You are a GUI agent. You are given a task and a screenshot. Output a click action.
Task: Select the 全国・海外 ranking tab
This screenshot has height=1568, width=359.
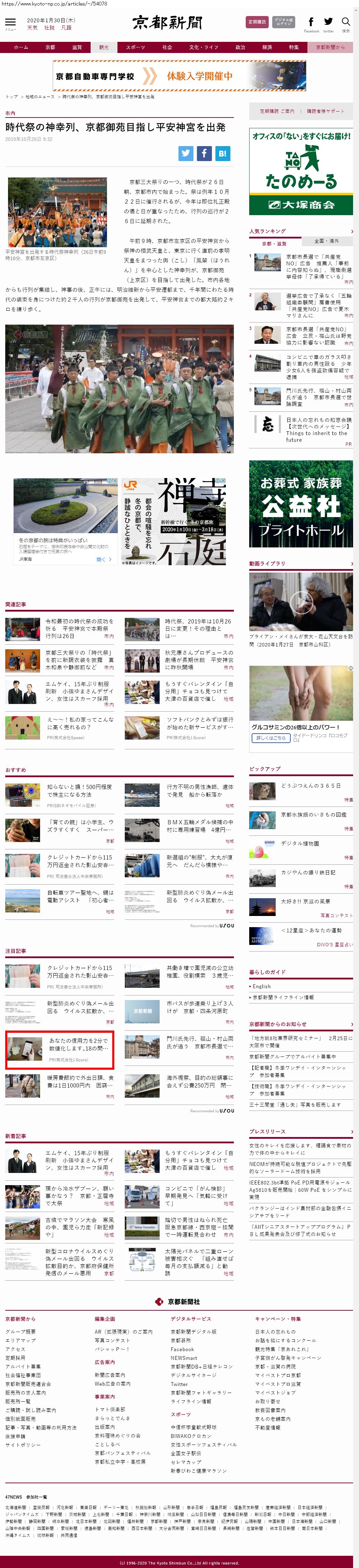point(326,241)
